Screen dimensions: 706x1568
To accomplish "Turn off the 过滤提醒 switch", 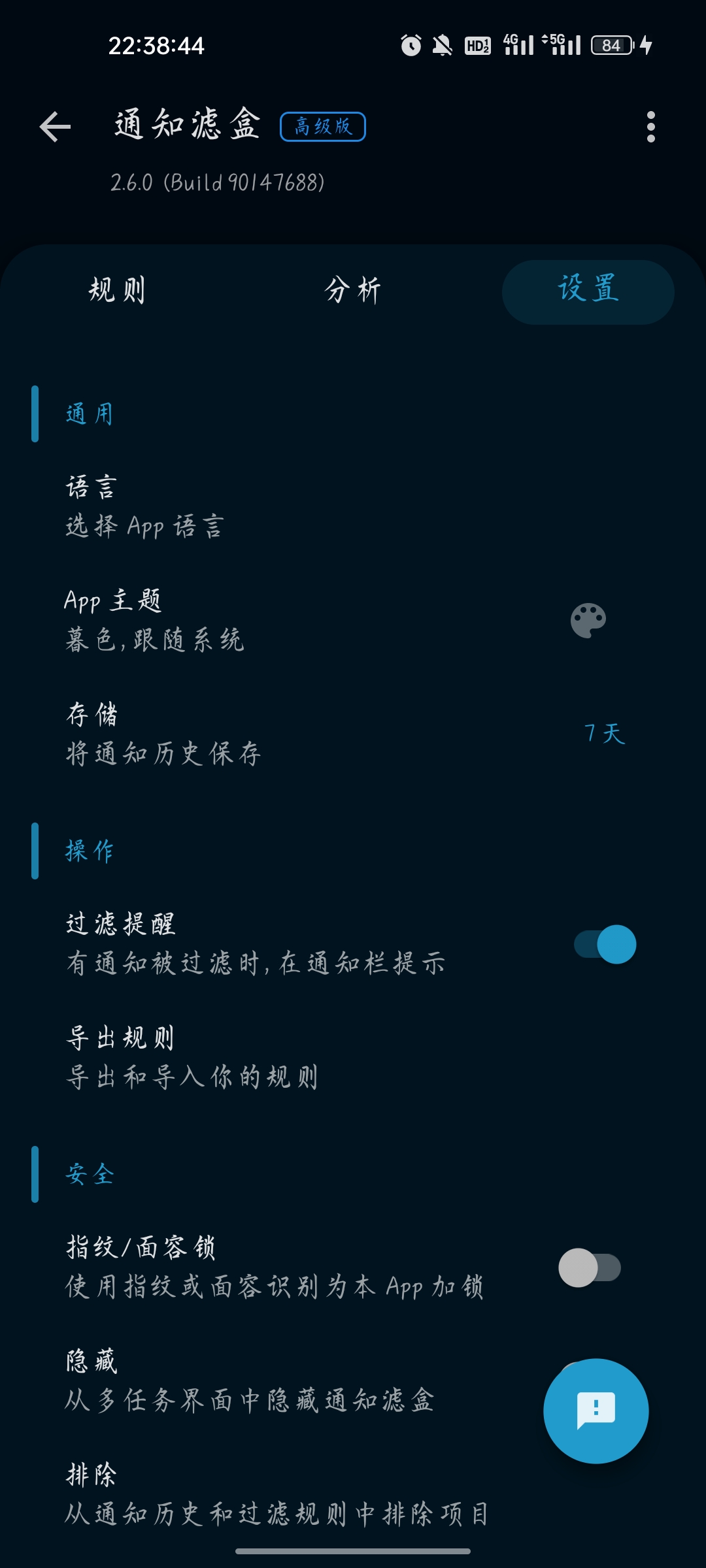I will pyautogui.click(x=605, y=944).
